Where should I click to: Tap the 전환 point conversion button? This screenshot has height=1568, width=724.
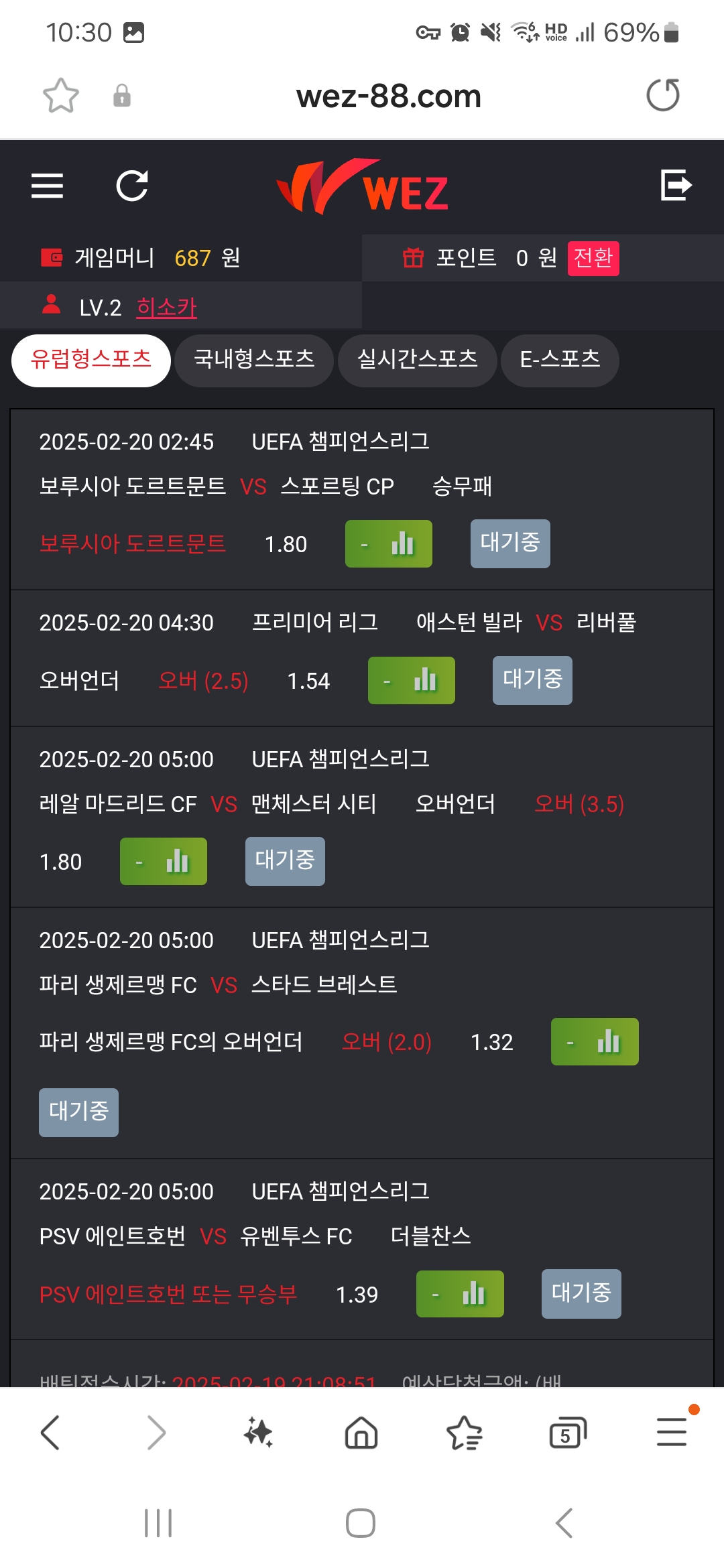(x=593, y=258)
